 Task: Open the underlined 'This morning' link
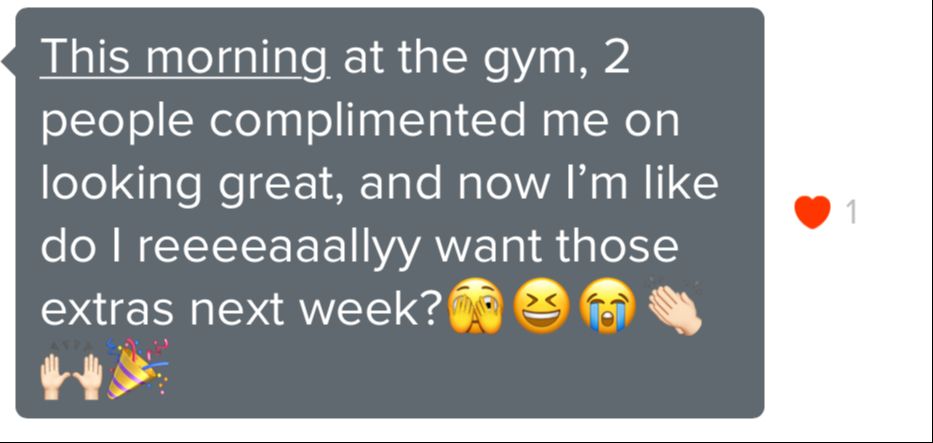coord(183,61)
